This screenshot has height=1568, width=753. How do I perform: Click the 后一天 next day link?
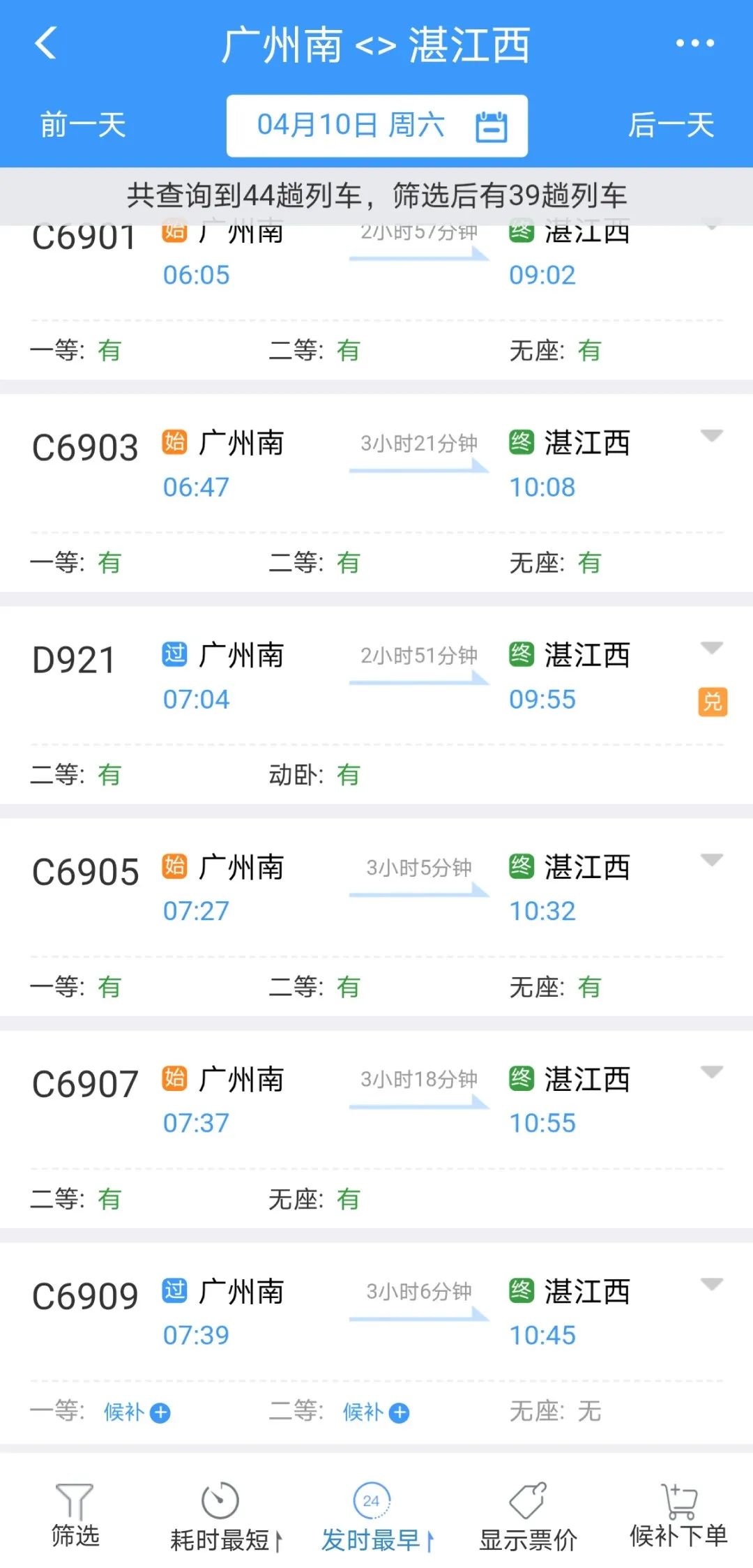coord(671,126)
